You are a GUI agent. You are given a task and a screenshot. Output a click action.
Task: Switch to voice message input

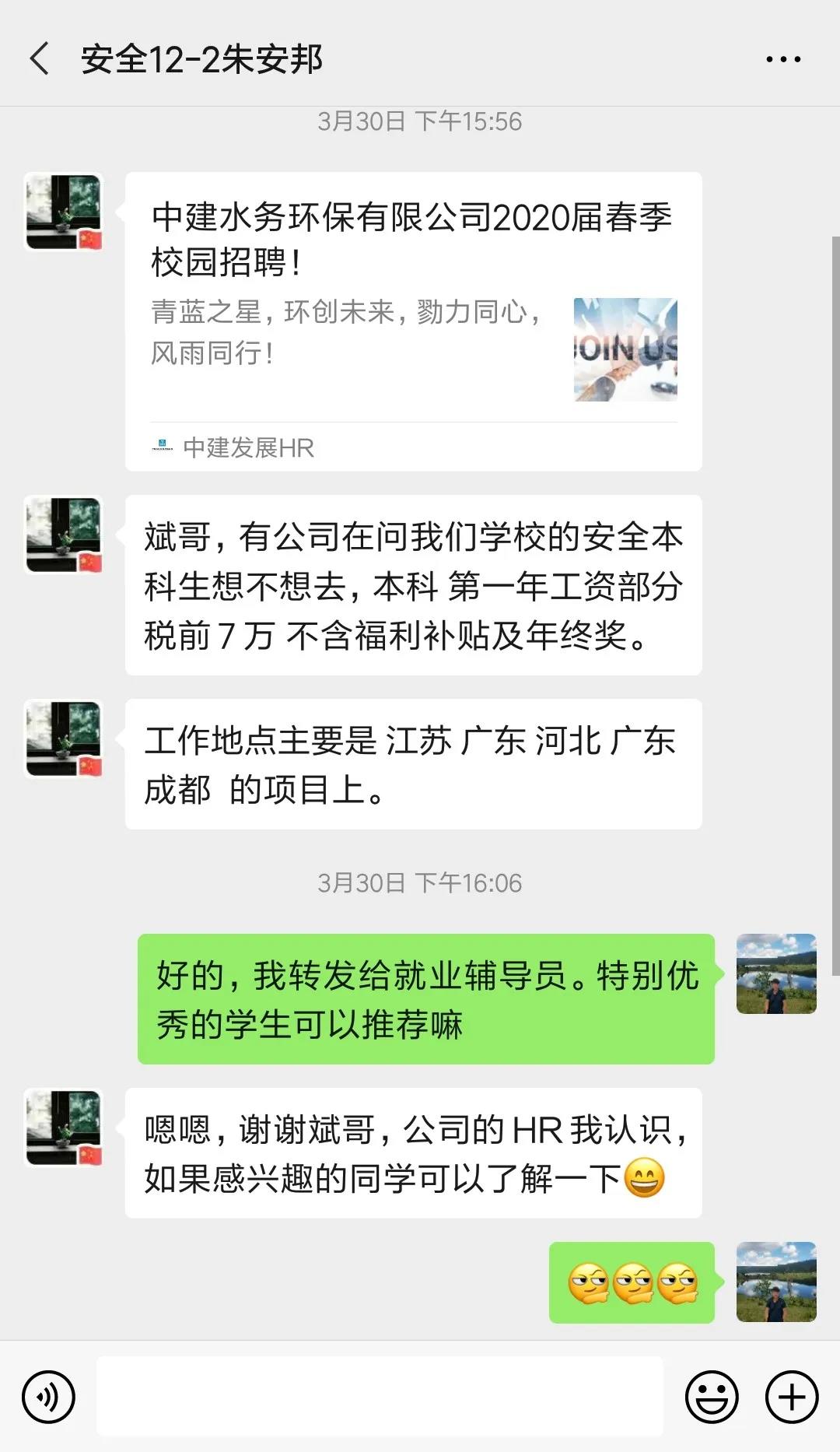pyautogui.click(x=49, y=1398)
